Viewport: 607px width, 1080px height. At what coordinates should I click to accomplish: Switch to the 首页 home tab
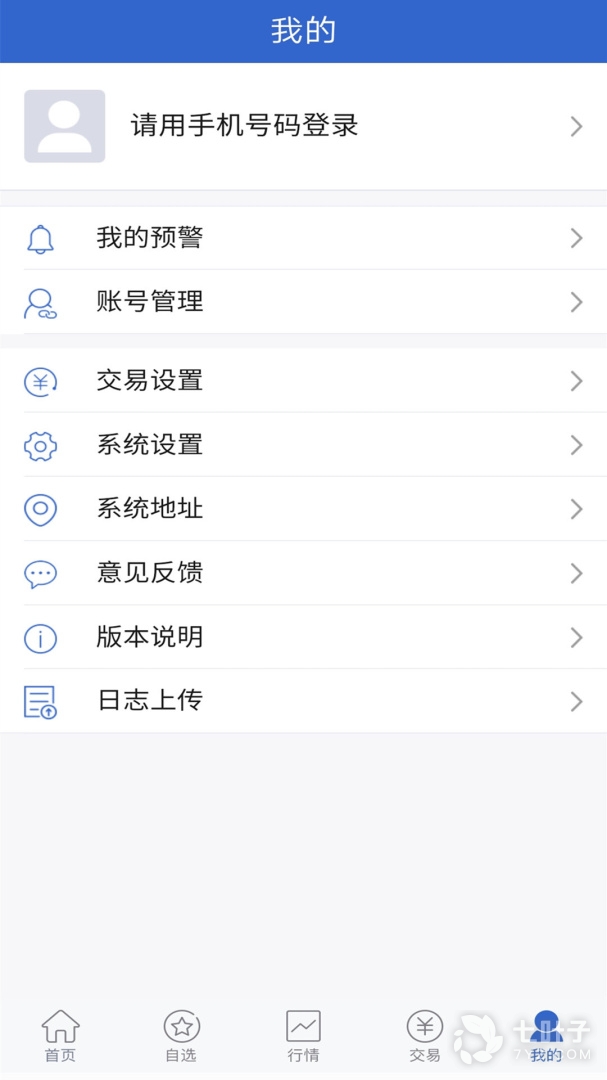click(x=60, y=1036)
